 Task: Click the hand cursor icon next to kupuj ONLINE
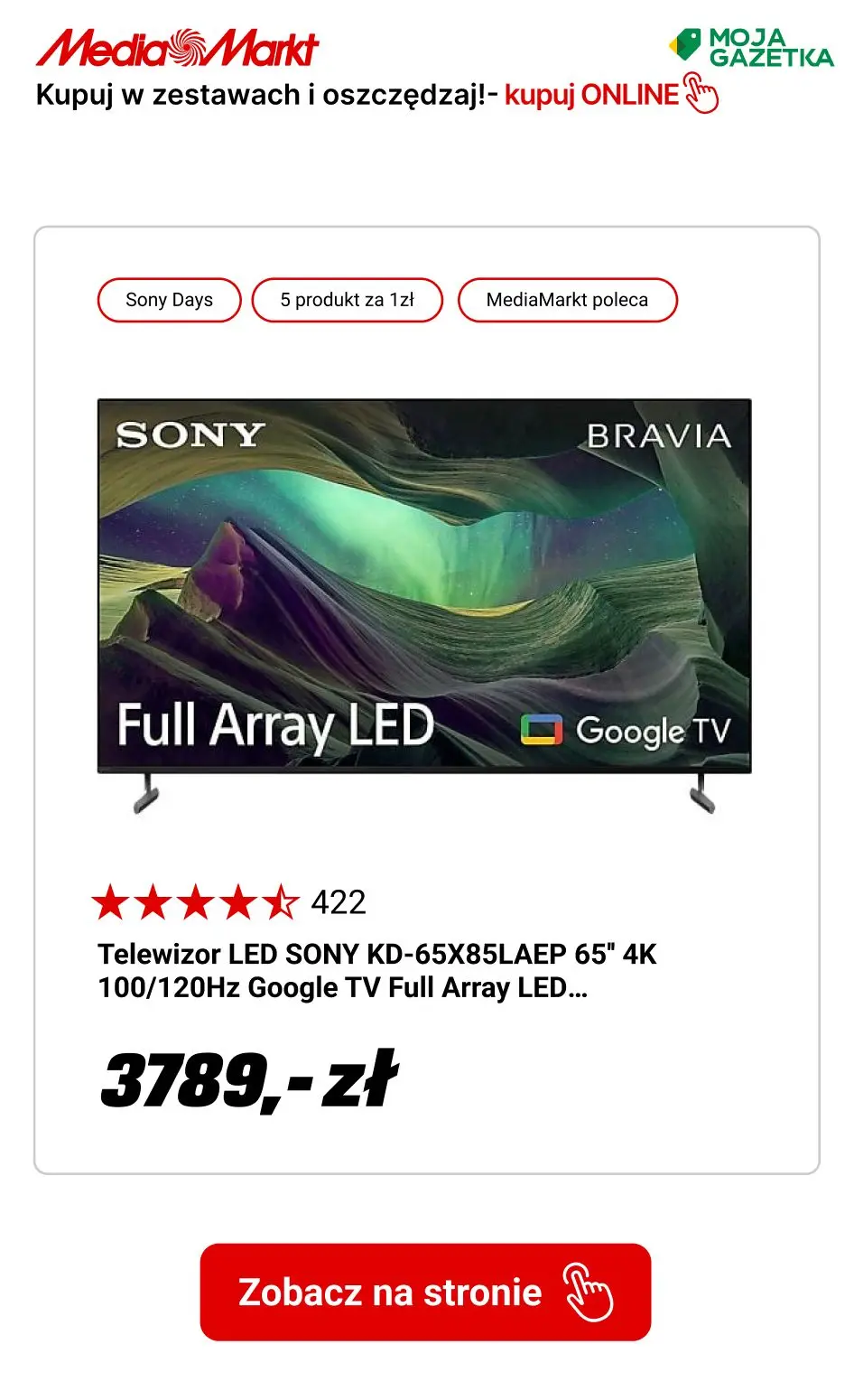[x=699, y=94]
